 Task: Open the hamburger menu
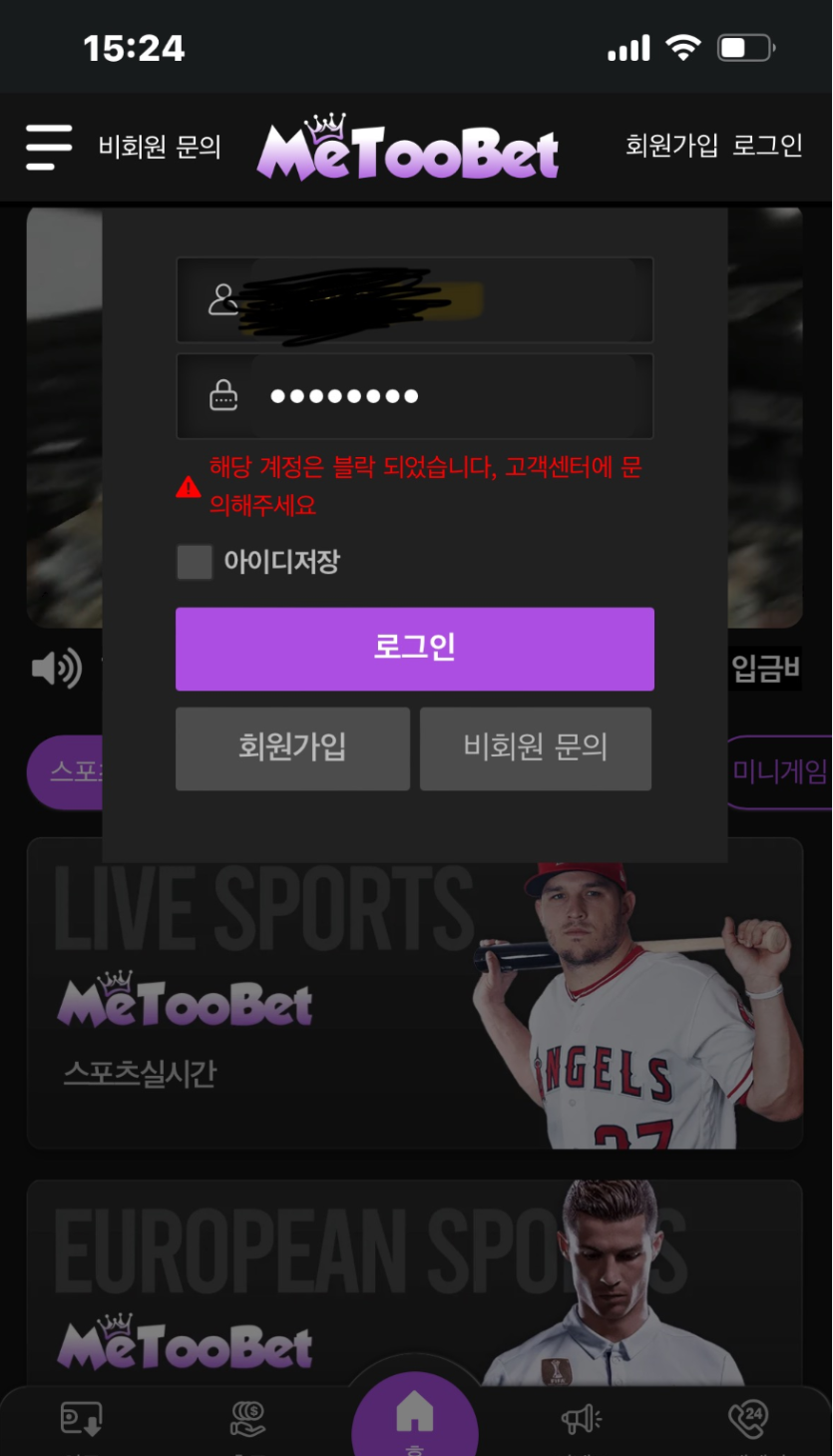pyautogui.click(x=48, y=147)
